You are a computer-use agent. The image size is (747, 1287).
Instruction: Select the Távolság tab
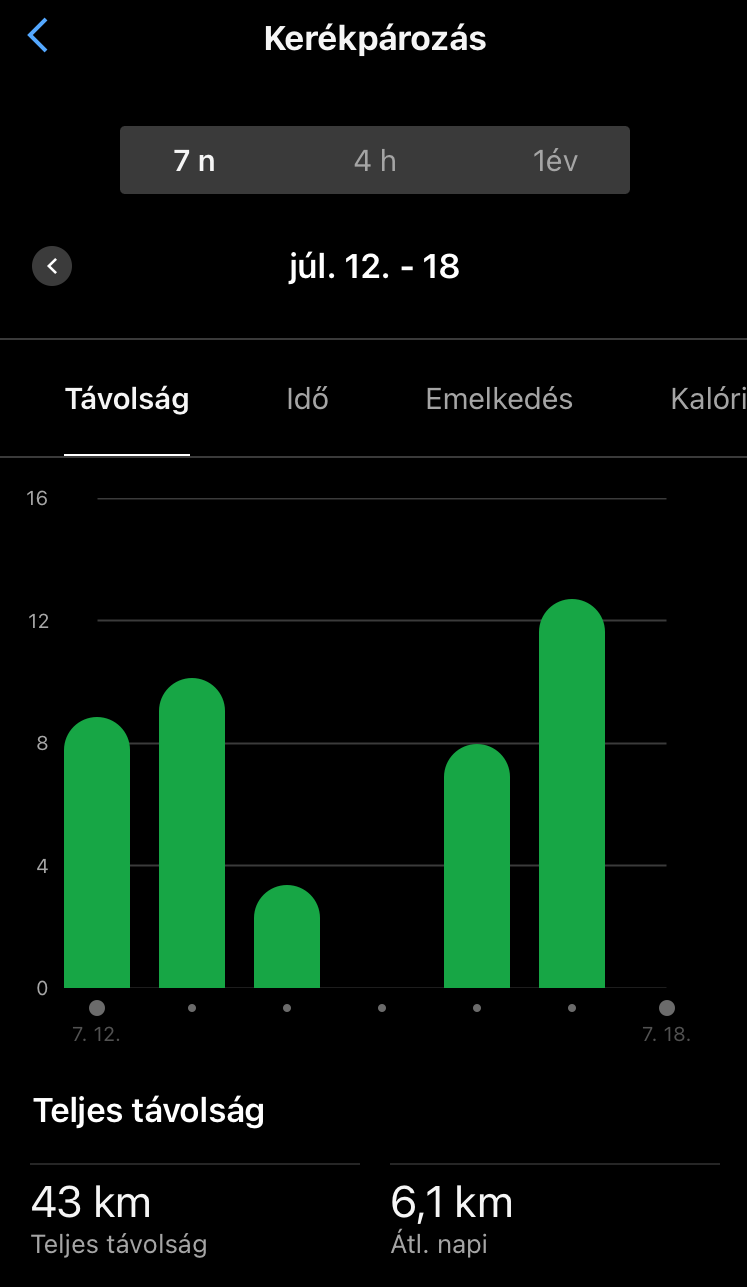click(127, 399)
